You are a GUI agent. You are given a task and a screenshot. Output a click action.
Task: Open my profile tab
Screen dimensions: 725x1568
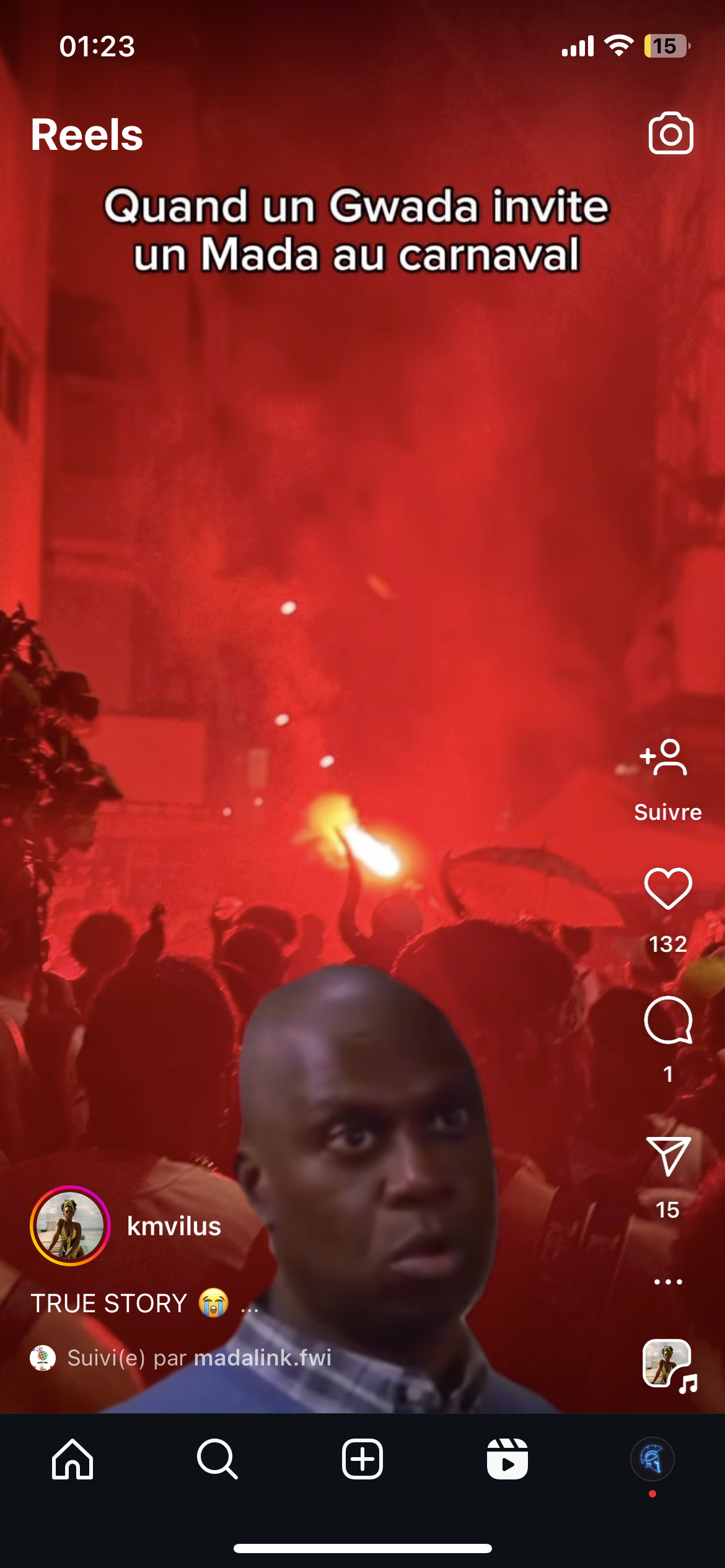tap(652, 1458)
